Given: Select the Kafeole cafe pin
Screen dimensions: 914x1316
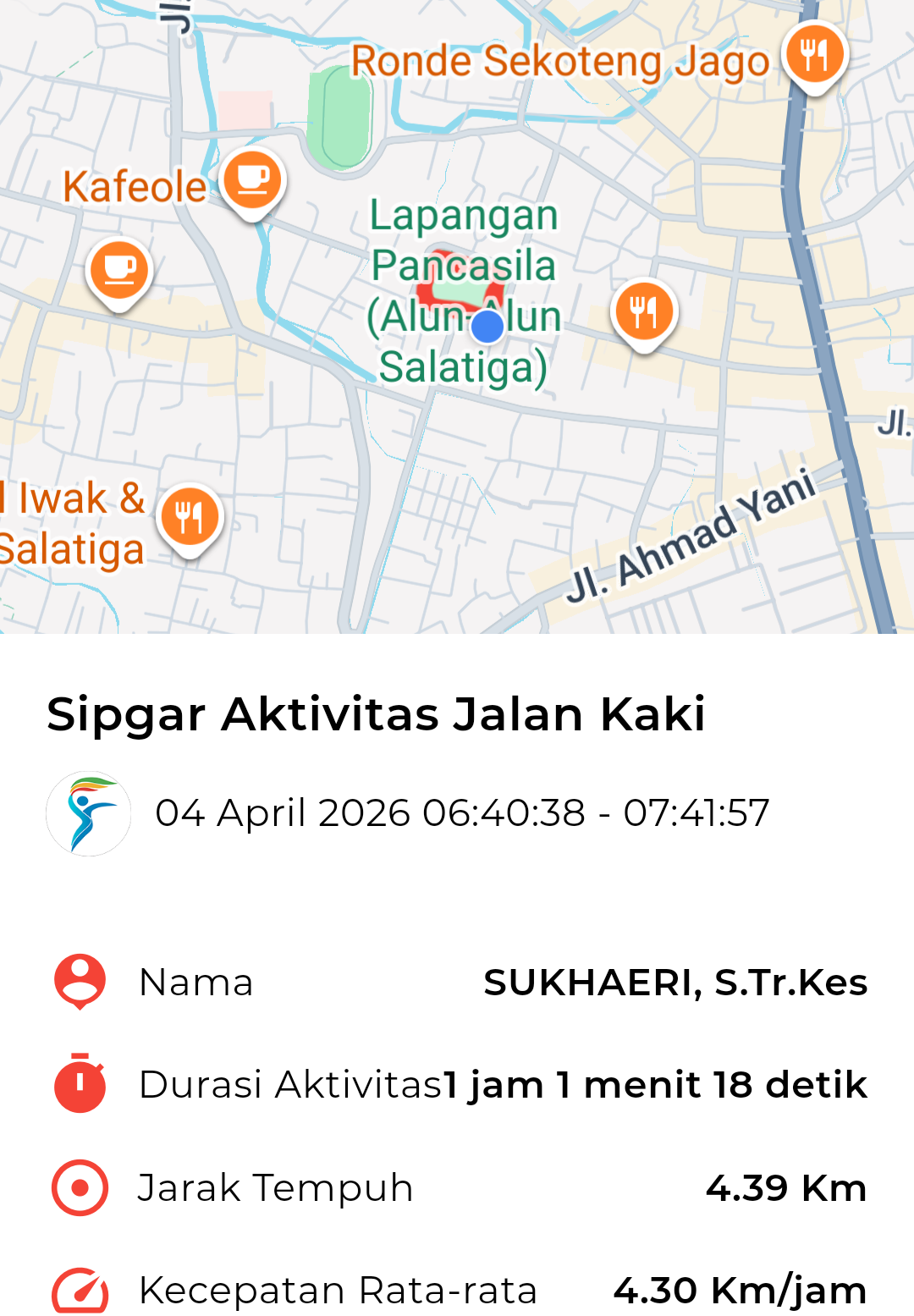Looking at the screenshot, I should (252, 181).
